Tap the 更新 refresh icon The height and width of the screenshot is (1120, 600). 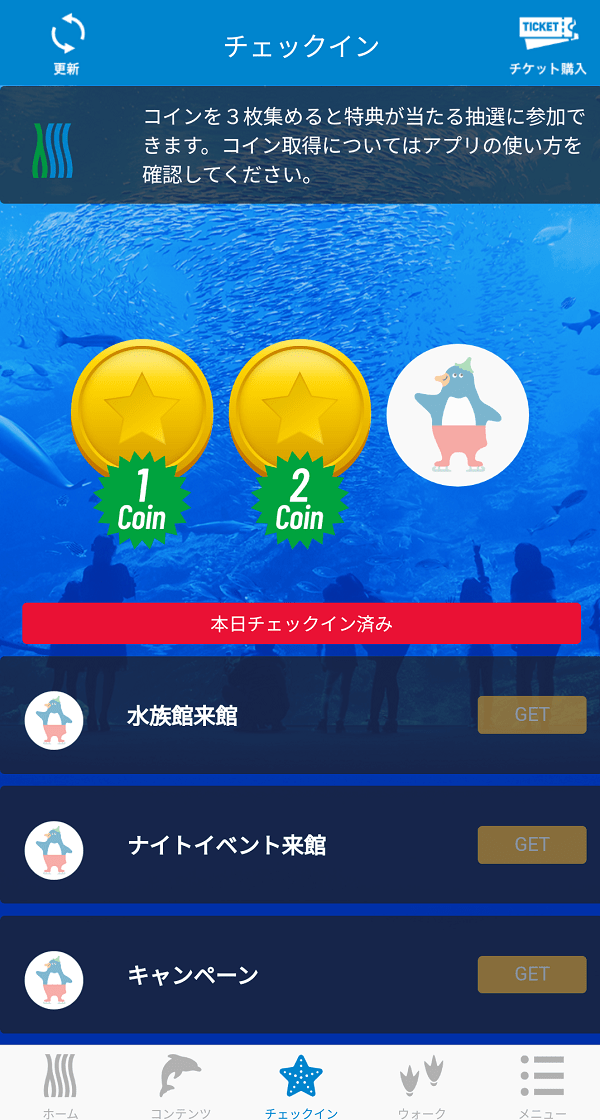[67, 42]
